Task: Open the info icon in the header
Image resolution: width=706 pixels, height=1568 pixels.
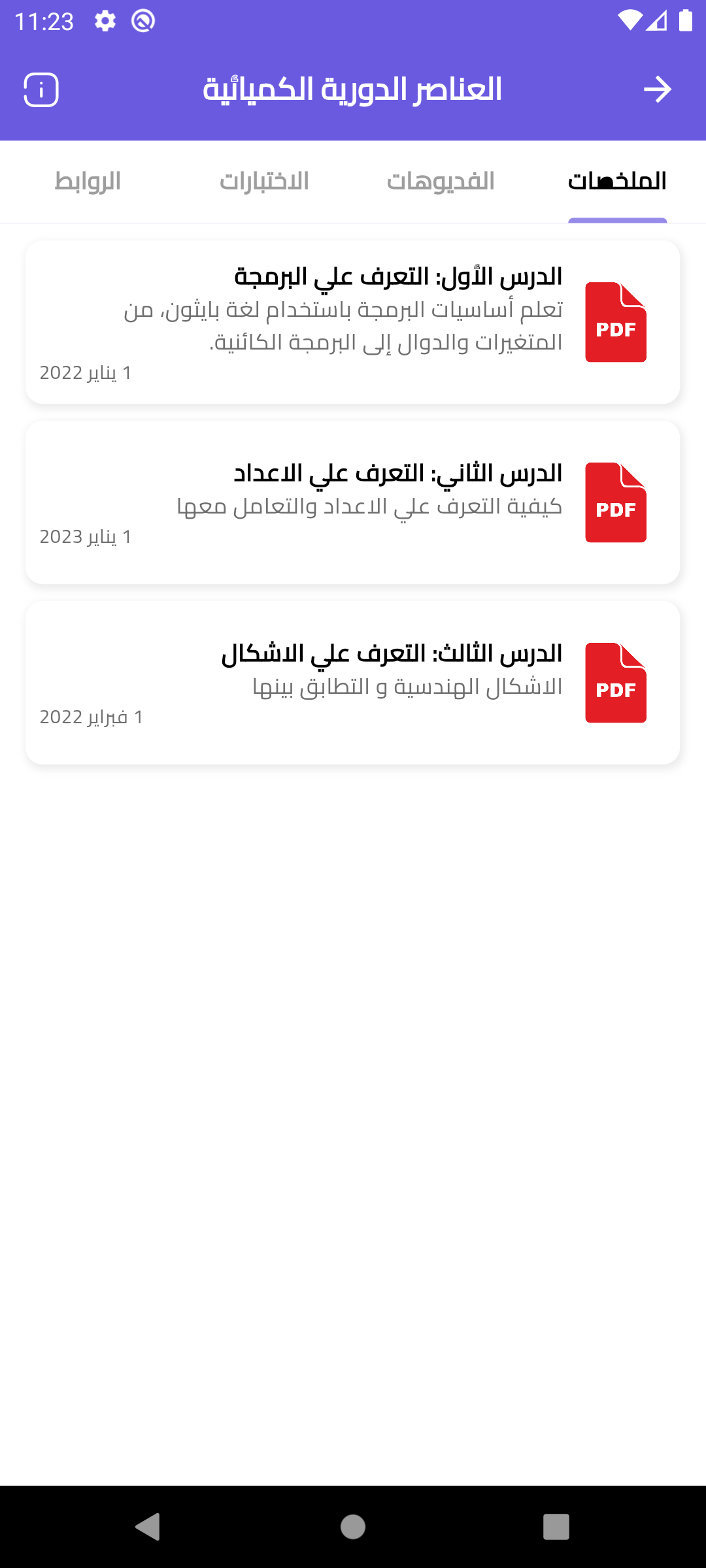Action: [x=41, y=90]
